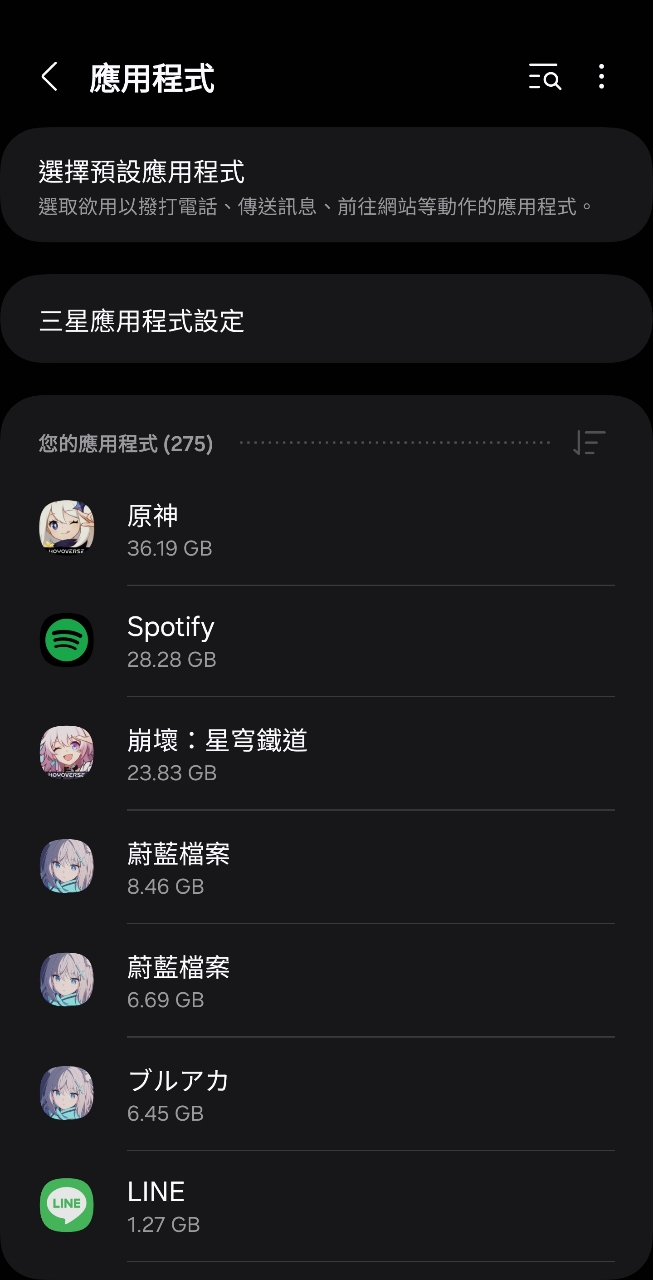Viewport: 653px width, 1280px height.
Task: View app info for ブルアカ
Action: pyautogui.click(x=326, y=1094)
